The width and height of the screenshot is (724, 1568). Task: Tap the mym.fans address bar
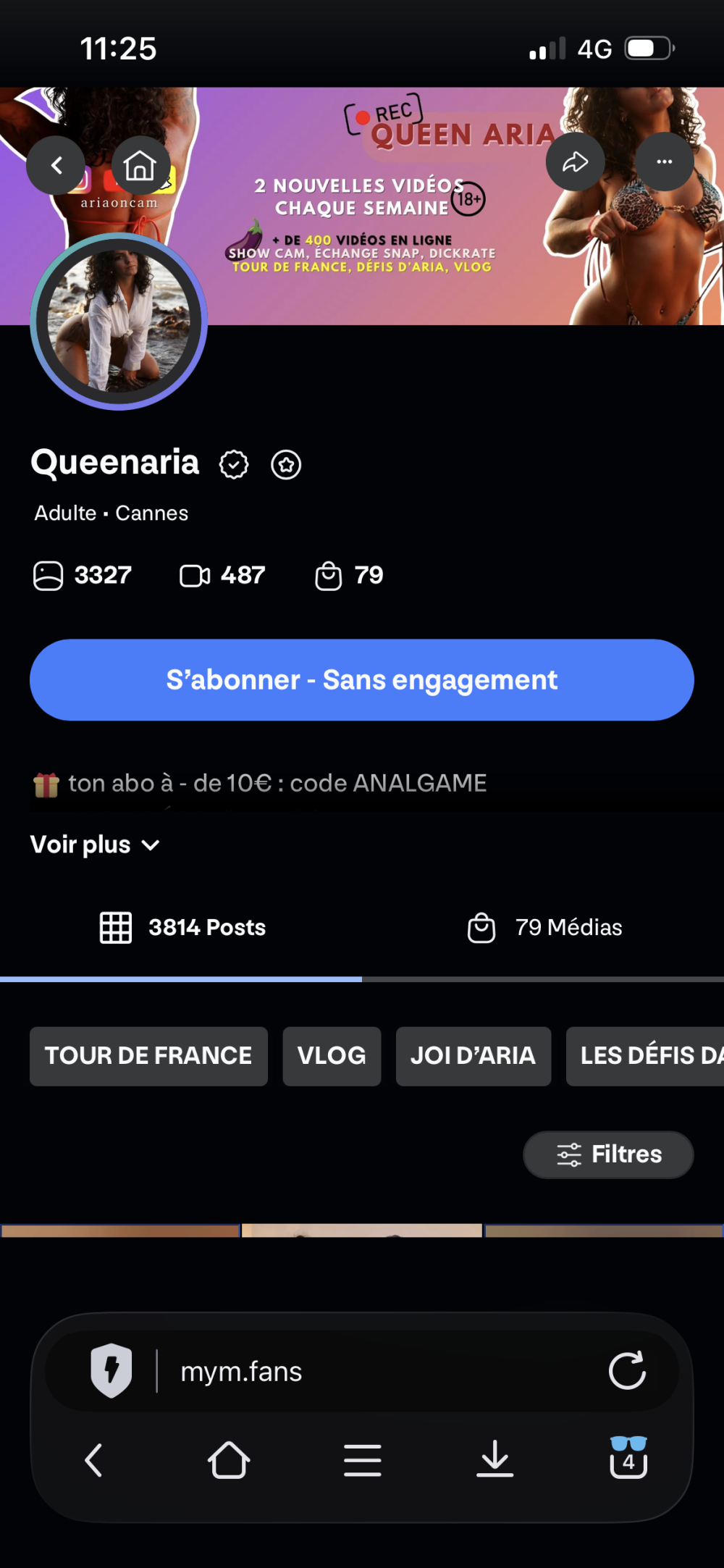(x=376, y=1371)
